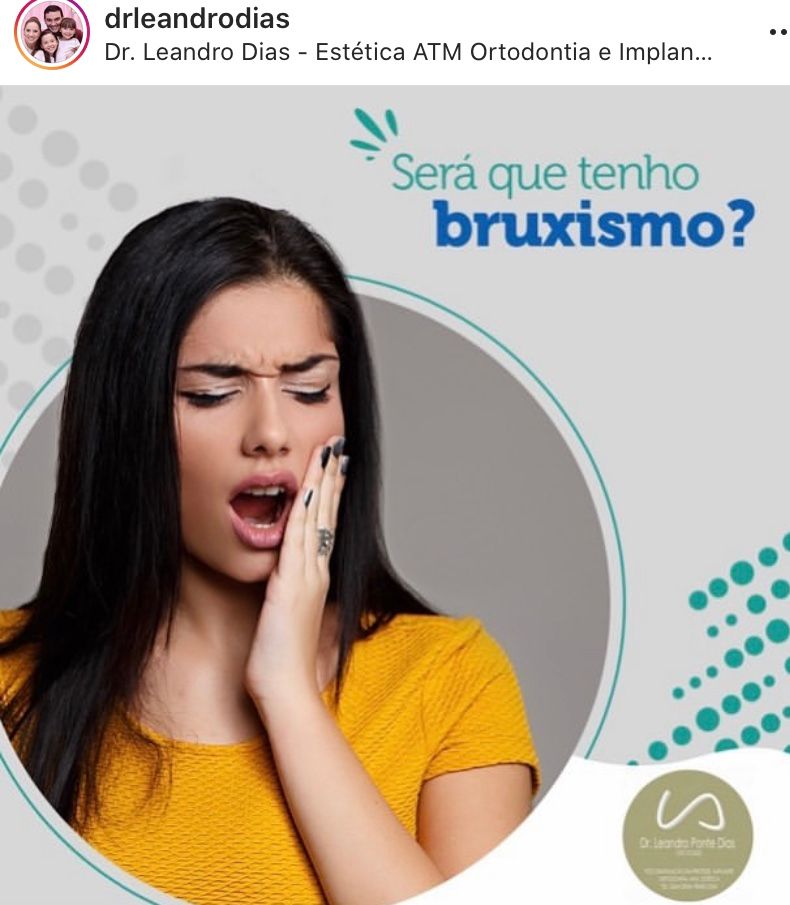The width and height of the screenshot is (790, 905).
Task: Open the drleandrodias username link
Action: (x=197, y=20)
